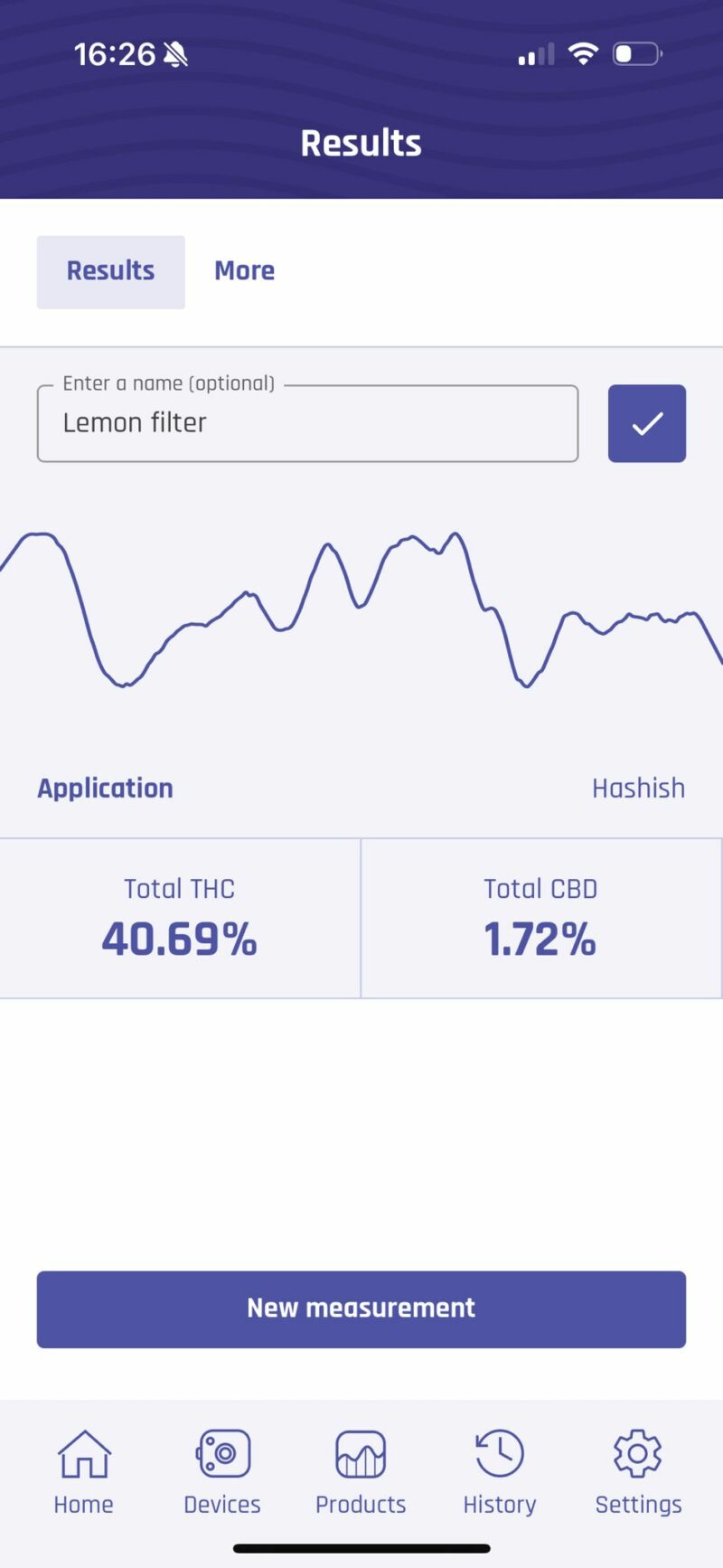Start a new measurement
The height and width of the screenshot is (1568, 723).
pyautogui.click(x=361, y=1308)
